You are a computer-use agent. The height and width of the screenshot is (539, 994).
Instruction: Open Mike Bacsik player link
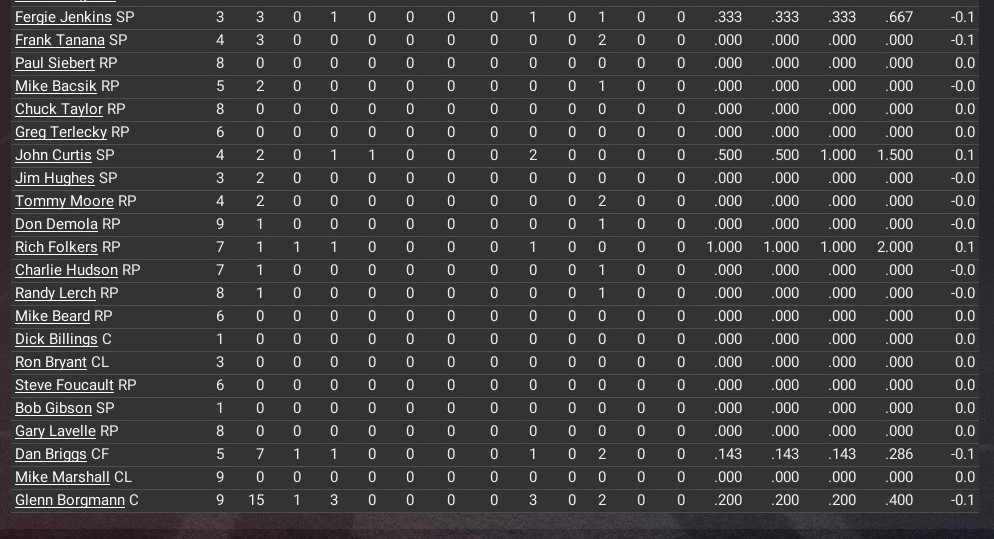point(55,86)
